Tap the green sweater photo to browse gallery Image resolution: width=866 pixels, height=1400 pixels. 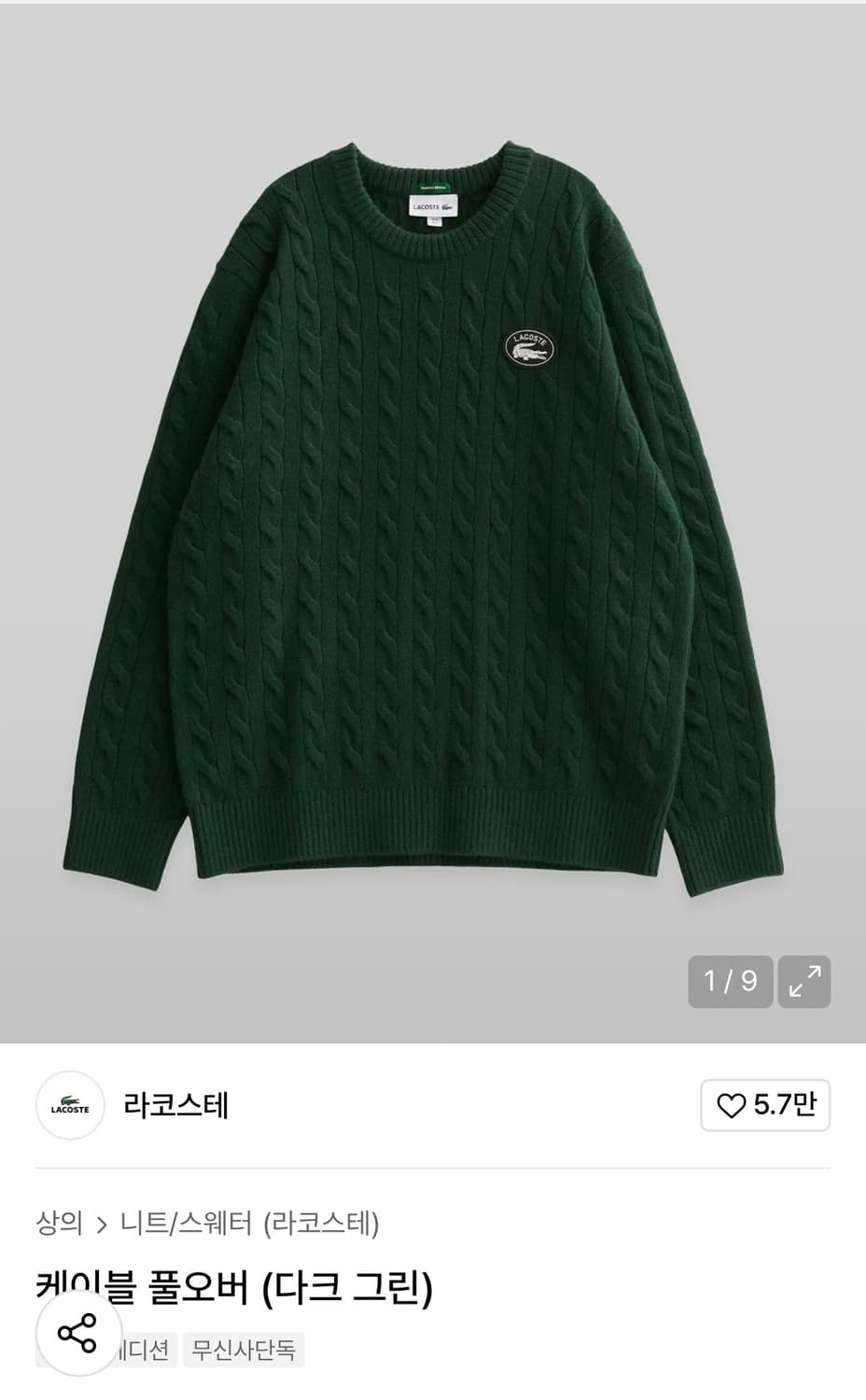click(x=433, y=513)
